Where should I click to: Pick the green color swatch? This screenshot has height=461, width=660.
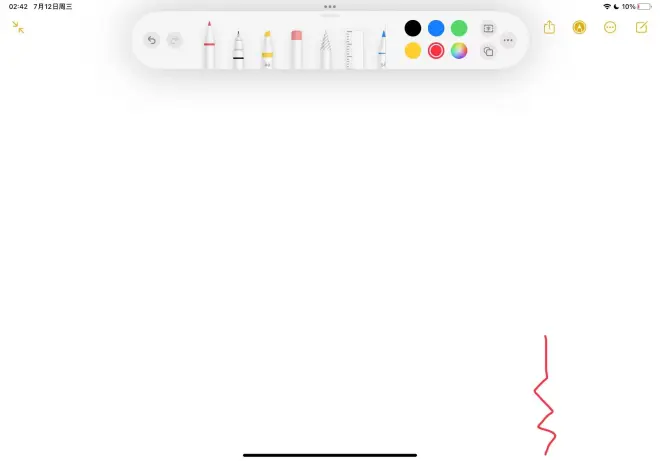tap(459, 28)
